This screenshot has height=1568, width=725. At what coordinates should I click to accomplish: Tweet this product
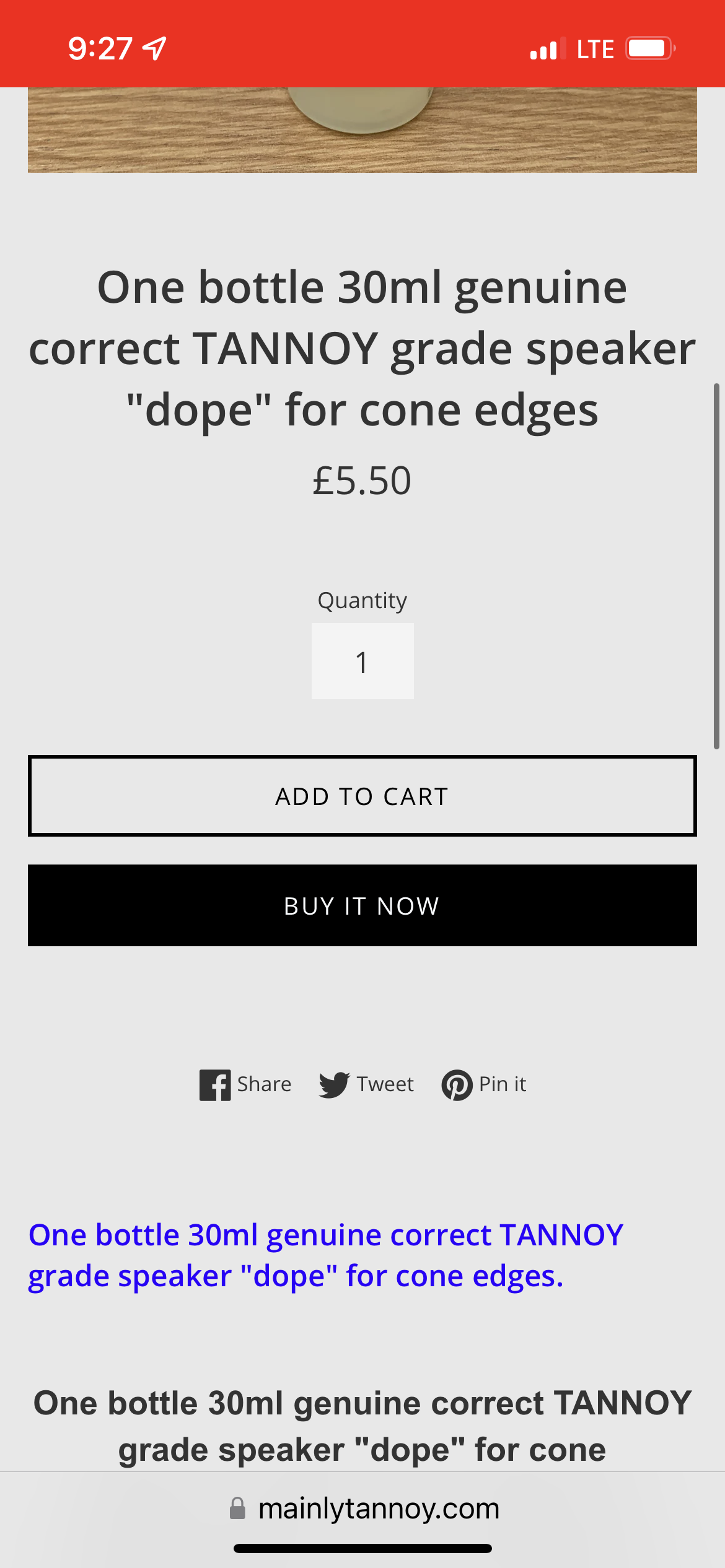coord(366,1084)
